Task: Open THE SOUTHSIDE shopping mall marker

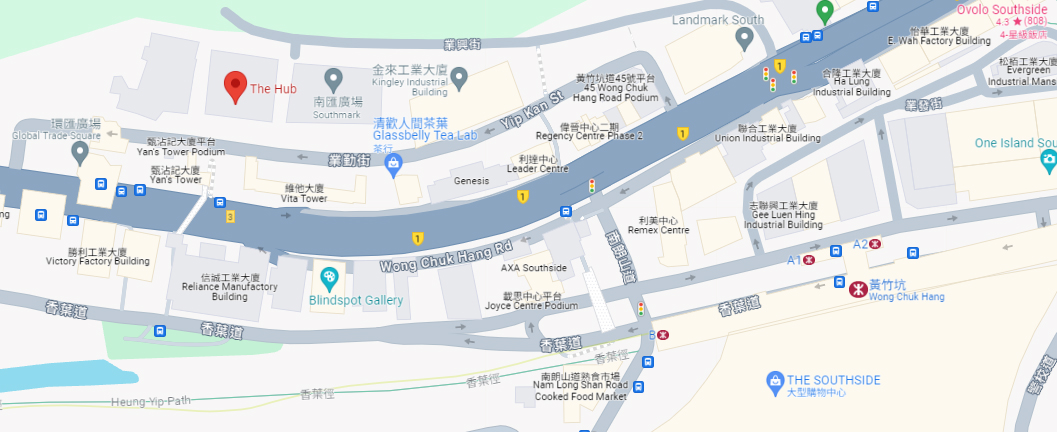Action: coord(774,380)
